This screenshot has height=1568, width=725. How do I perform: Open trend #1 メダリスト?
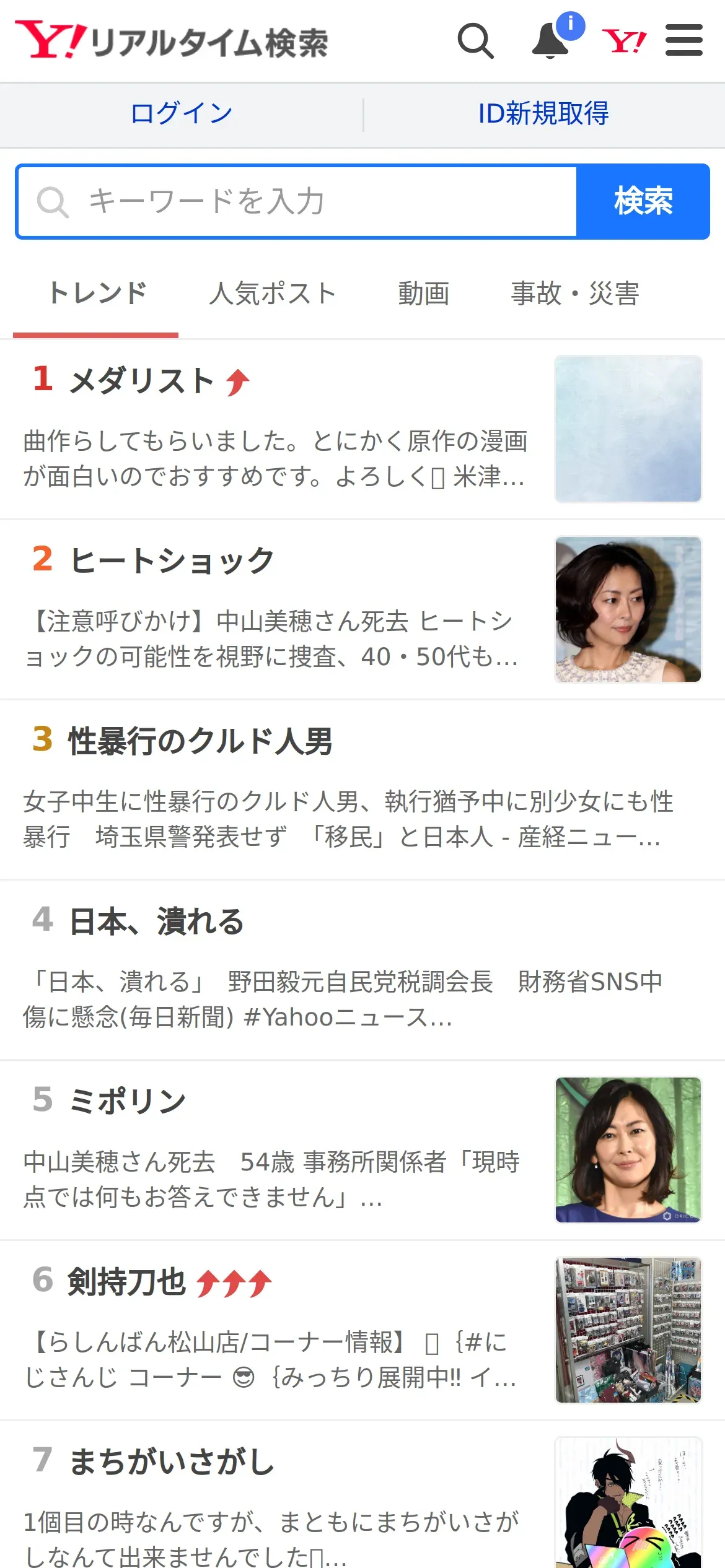click(x=141, y=381)
